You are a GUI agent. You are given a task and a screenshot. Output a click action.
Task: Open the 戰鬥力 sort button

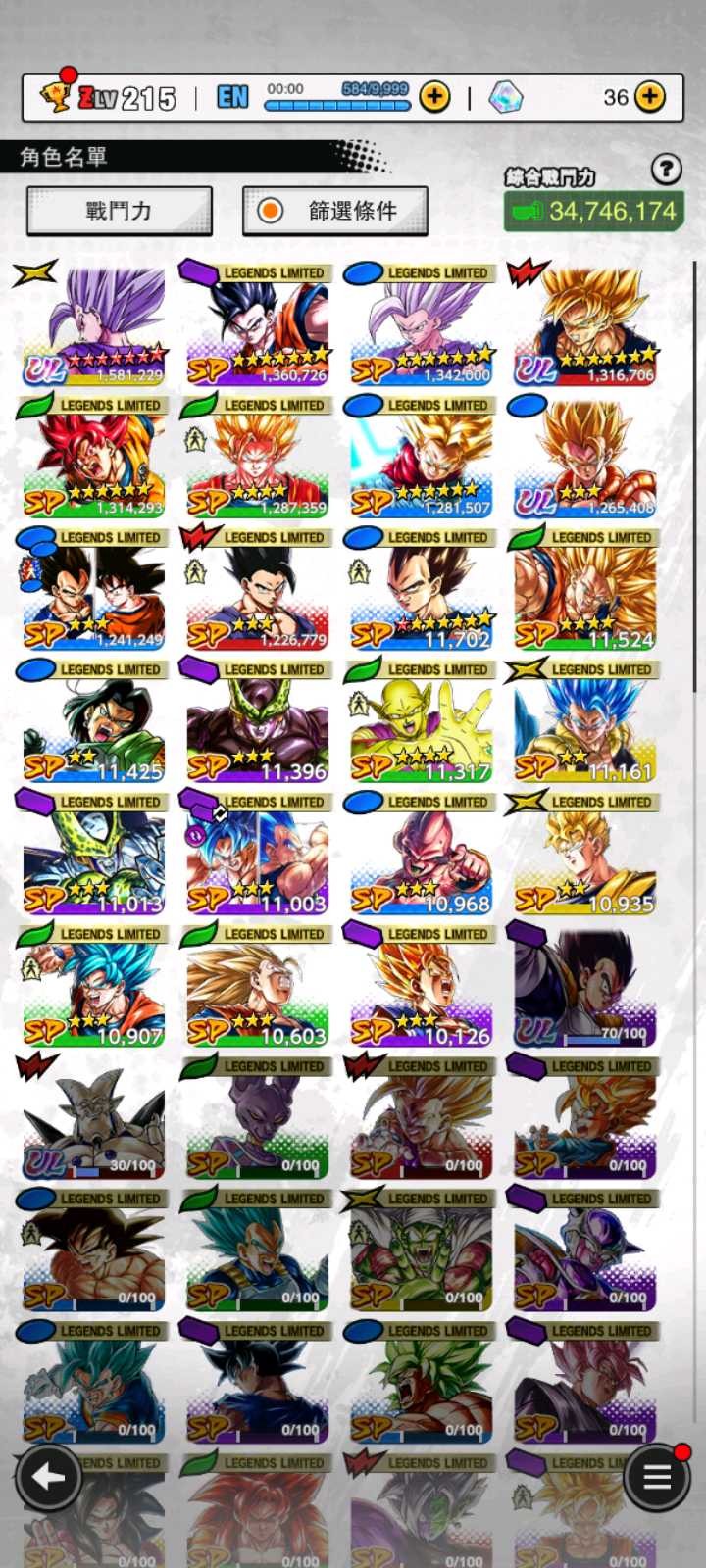[120, 211]
